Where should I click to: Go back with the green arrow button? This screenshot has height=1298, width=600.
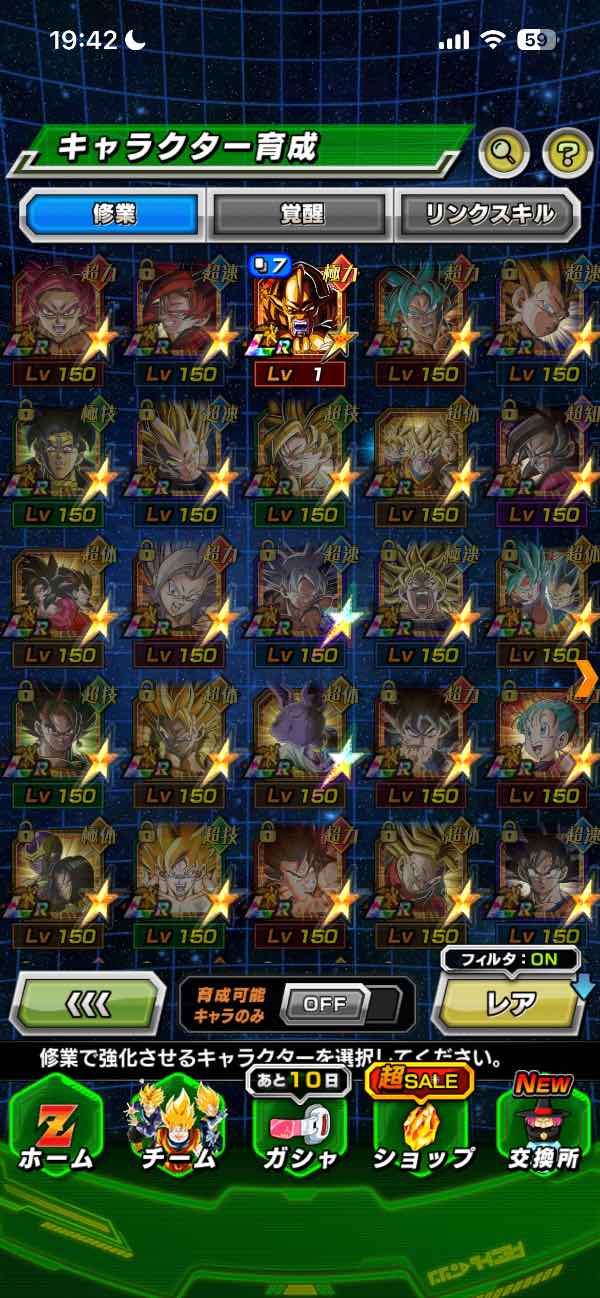click(88, 1004)
